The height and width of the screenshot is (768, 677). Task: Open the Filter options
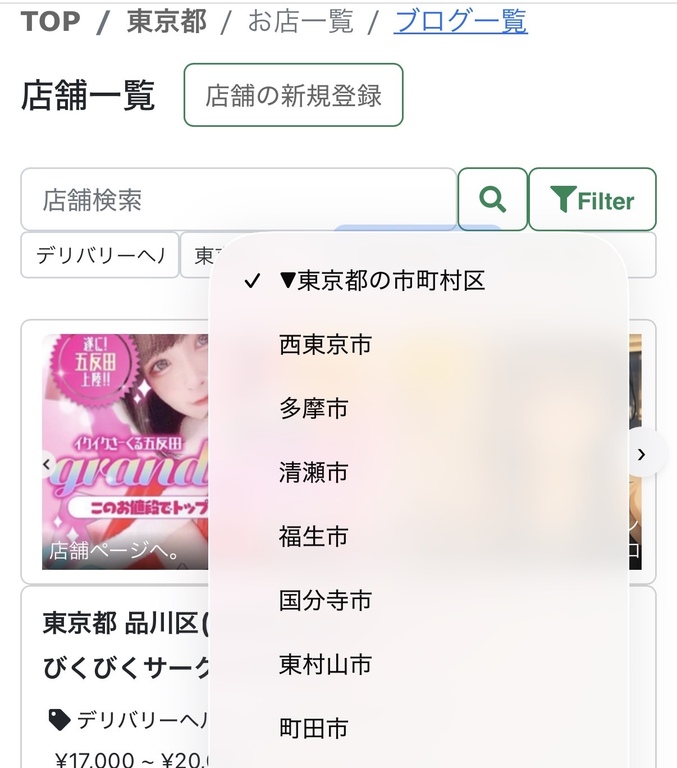click(x=592, y=200)
